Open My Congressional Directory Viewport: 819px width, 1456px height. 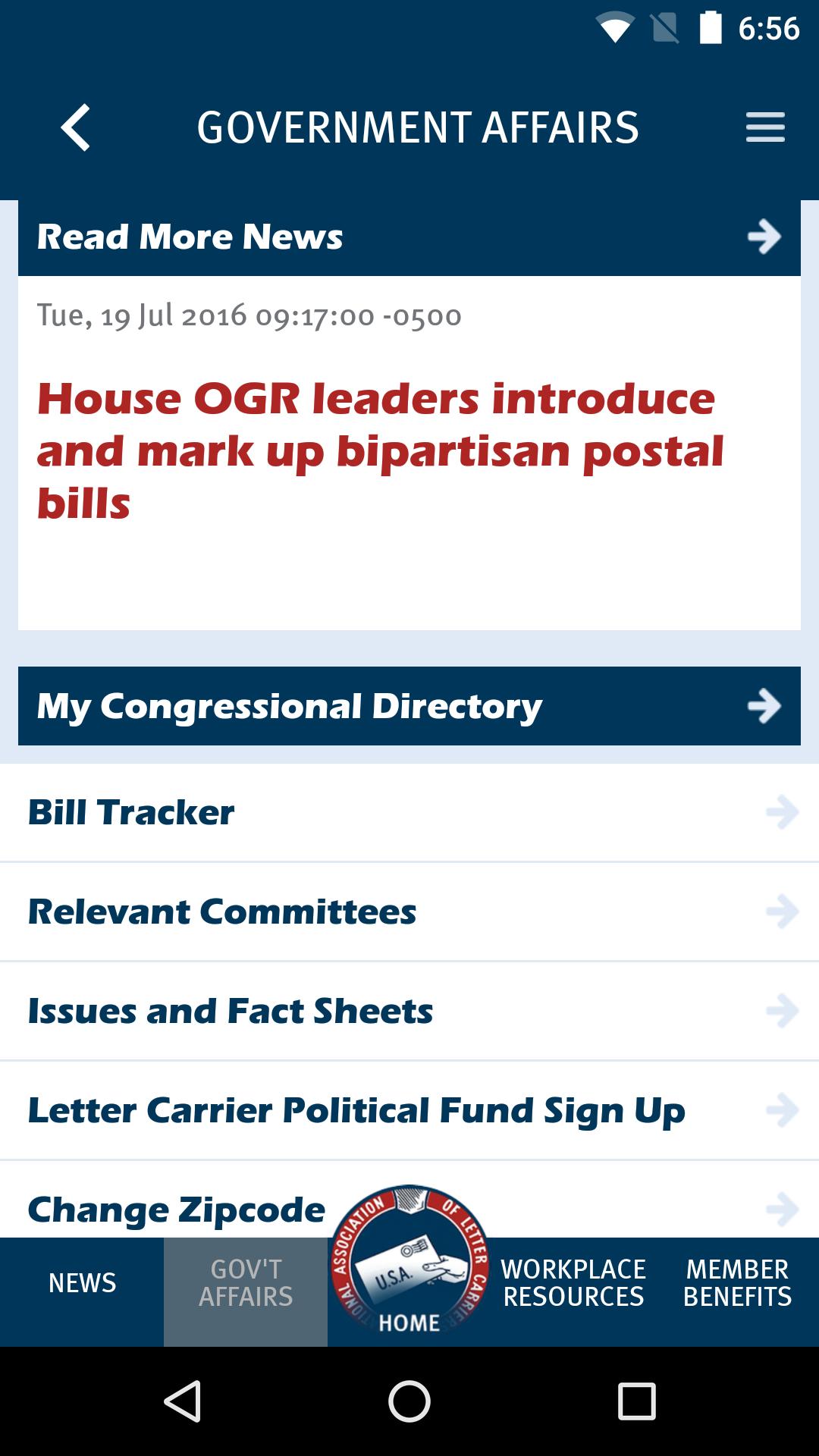coord(409,706)
